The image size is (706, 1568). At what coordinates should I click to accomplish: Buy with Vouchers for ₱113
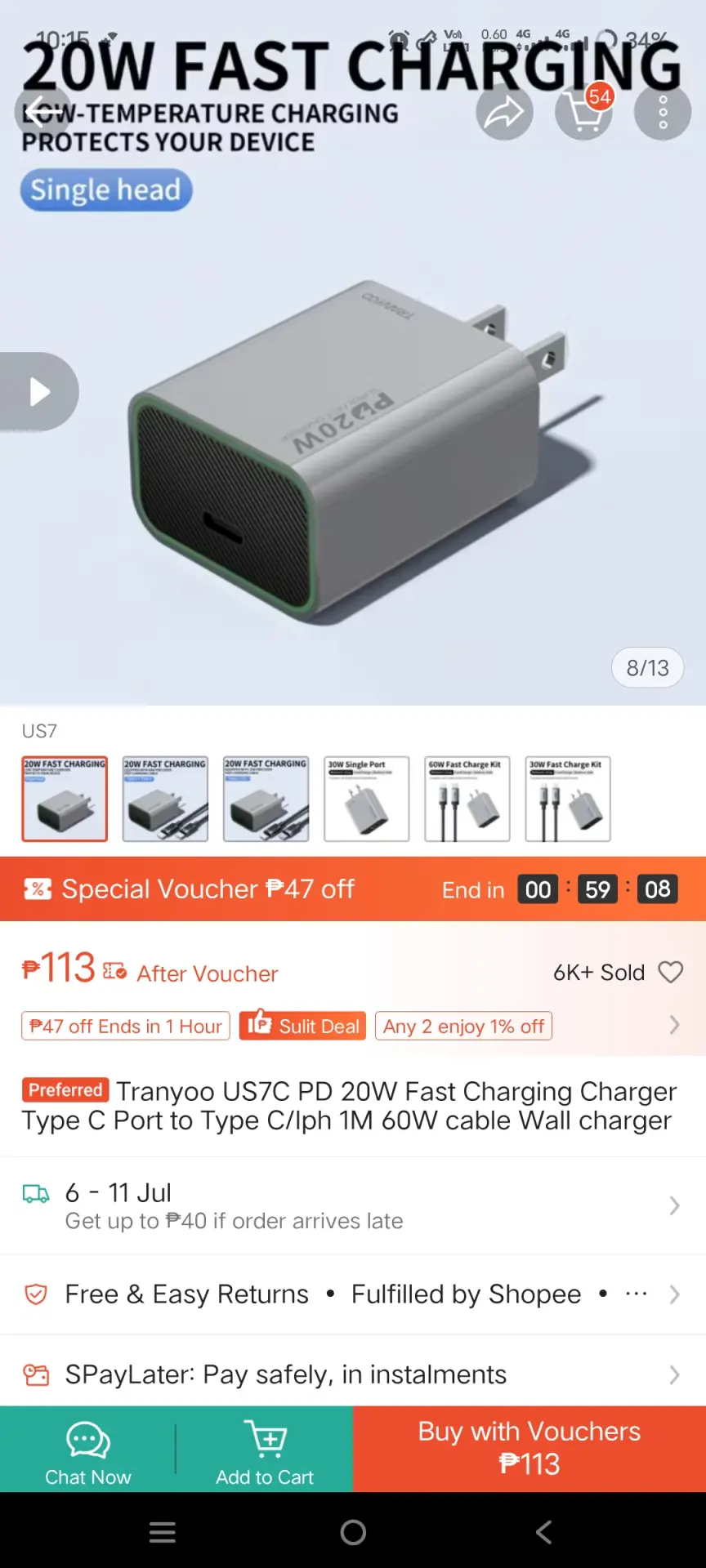point(529,1450)
